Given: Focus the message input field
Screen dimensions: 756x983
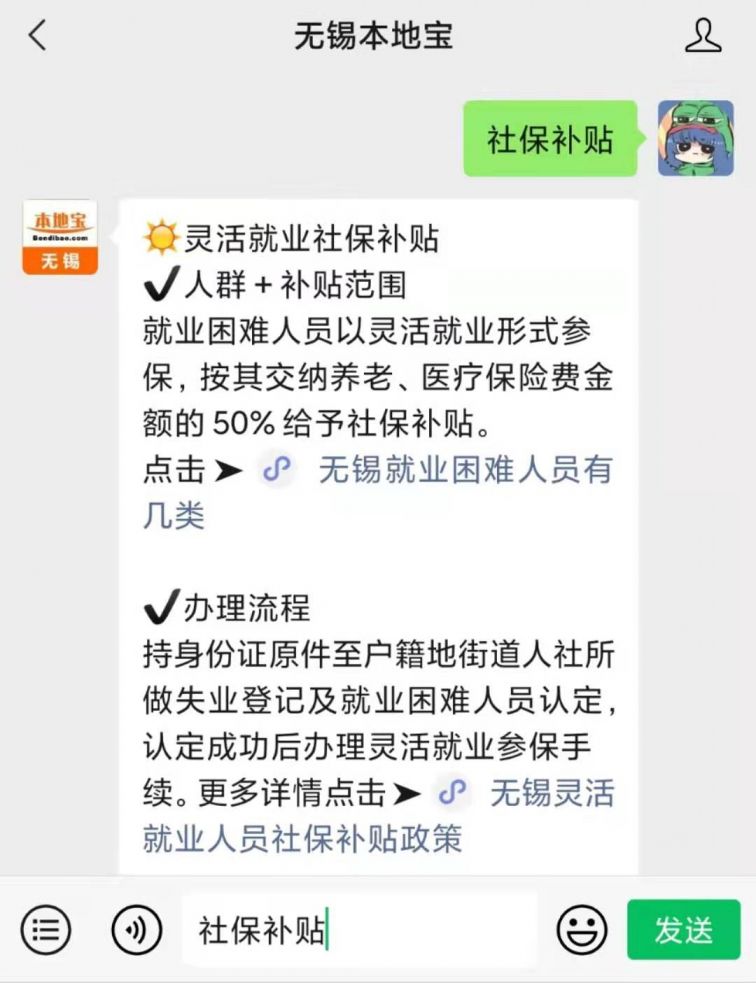Looking at the screenshot, I should click(x=360, y=930).
